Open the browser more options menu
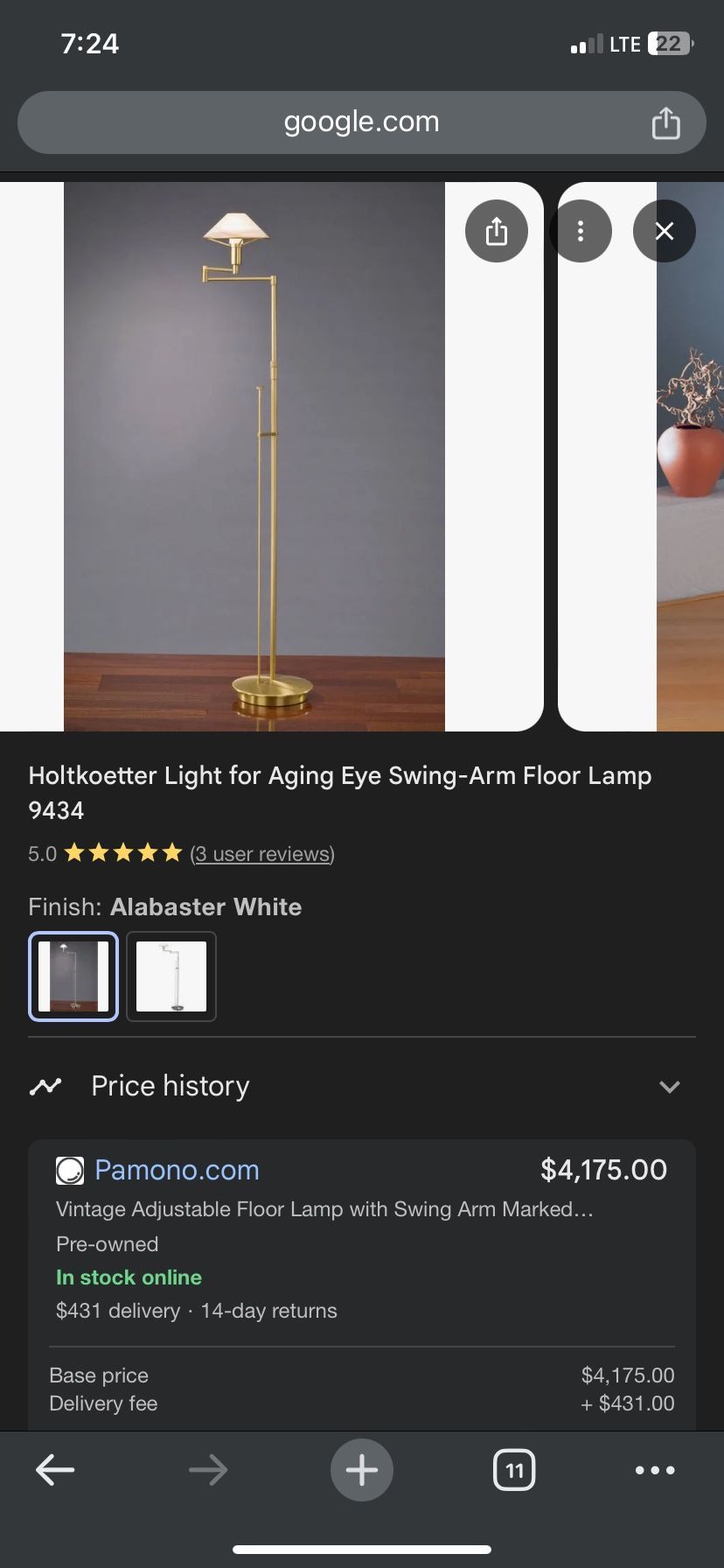 [x=655, y=1470]
